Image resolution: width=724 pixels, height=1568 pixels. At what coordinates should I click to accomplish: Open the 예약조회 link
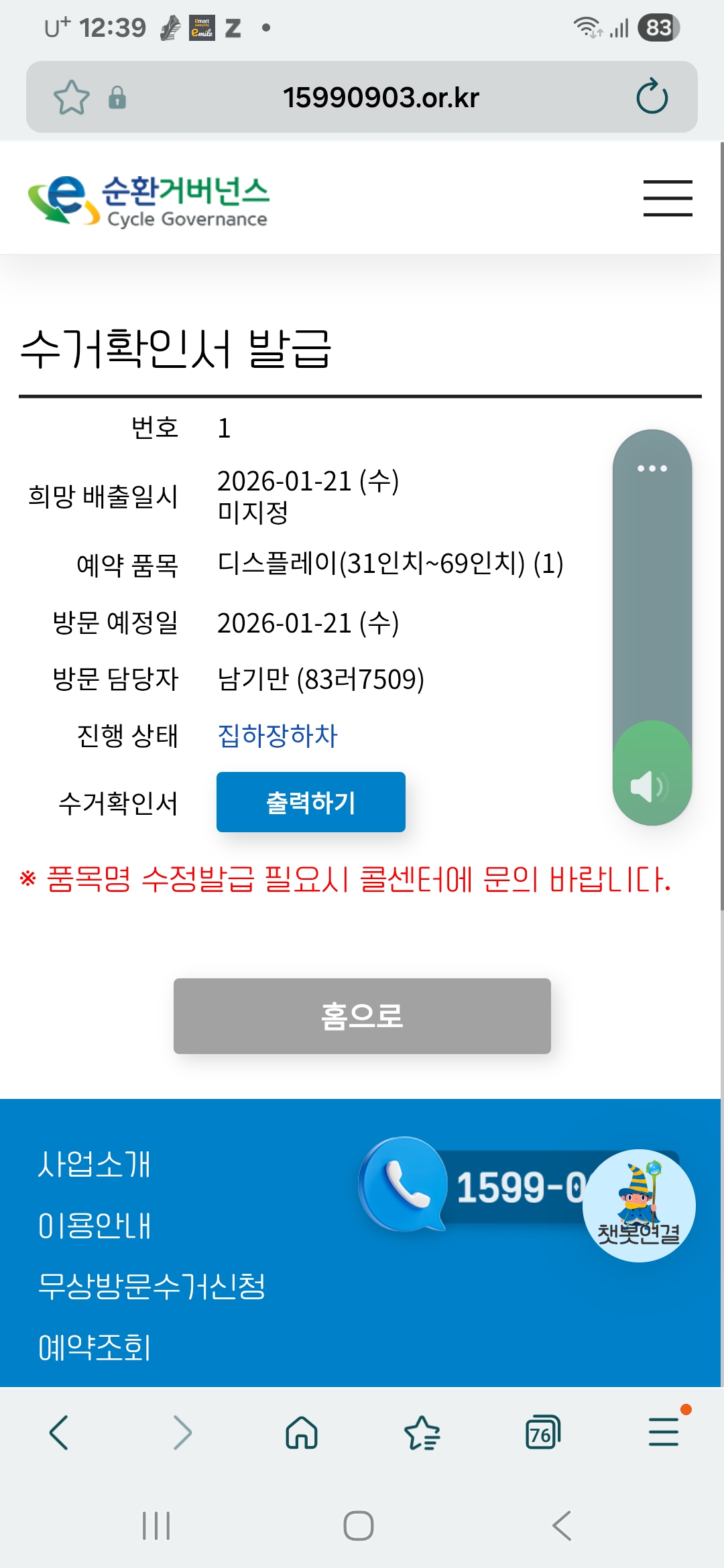(x=95, y=1348)
